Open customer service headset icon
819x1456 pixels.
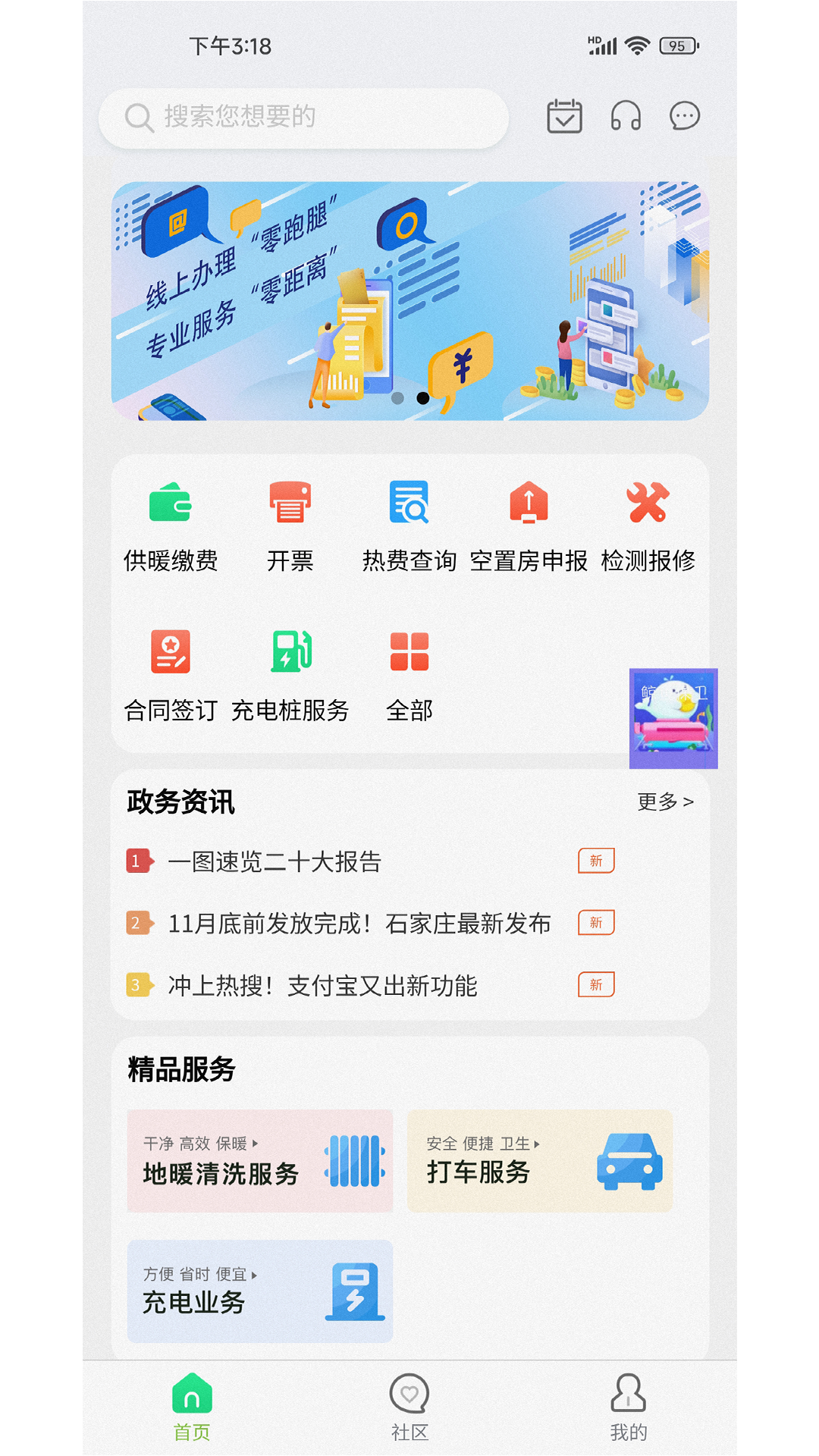(x=626, y=117)
